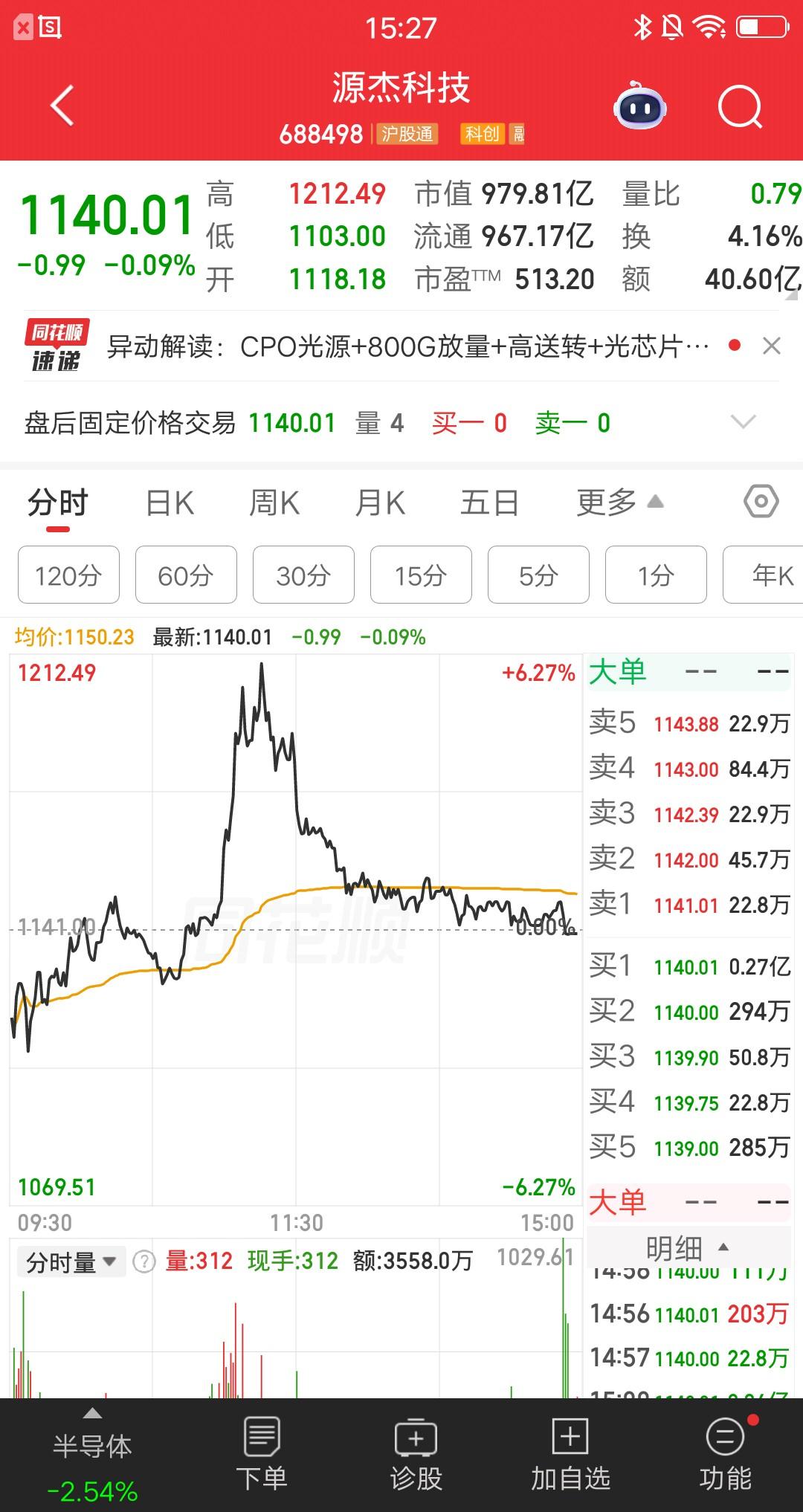The height and width of the screenshot is (1512, 803).
Task: Switch to the 日K tab
Action: point(170,503)
